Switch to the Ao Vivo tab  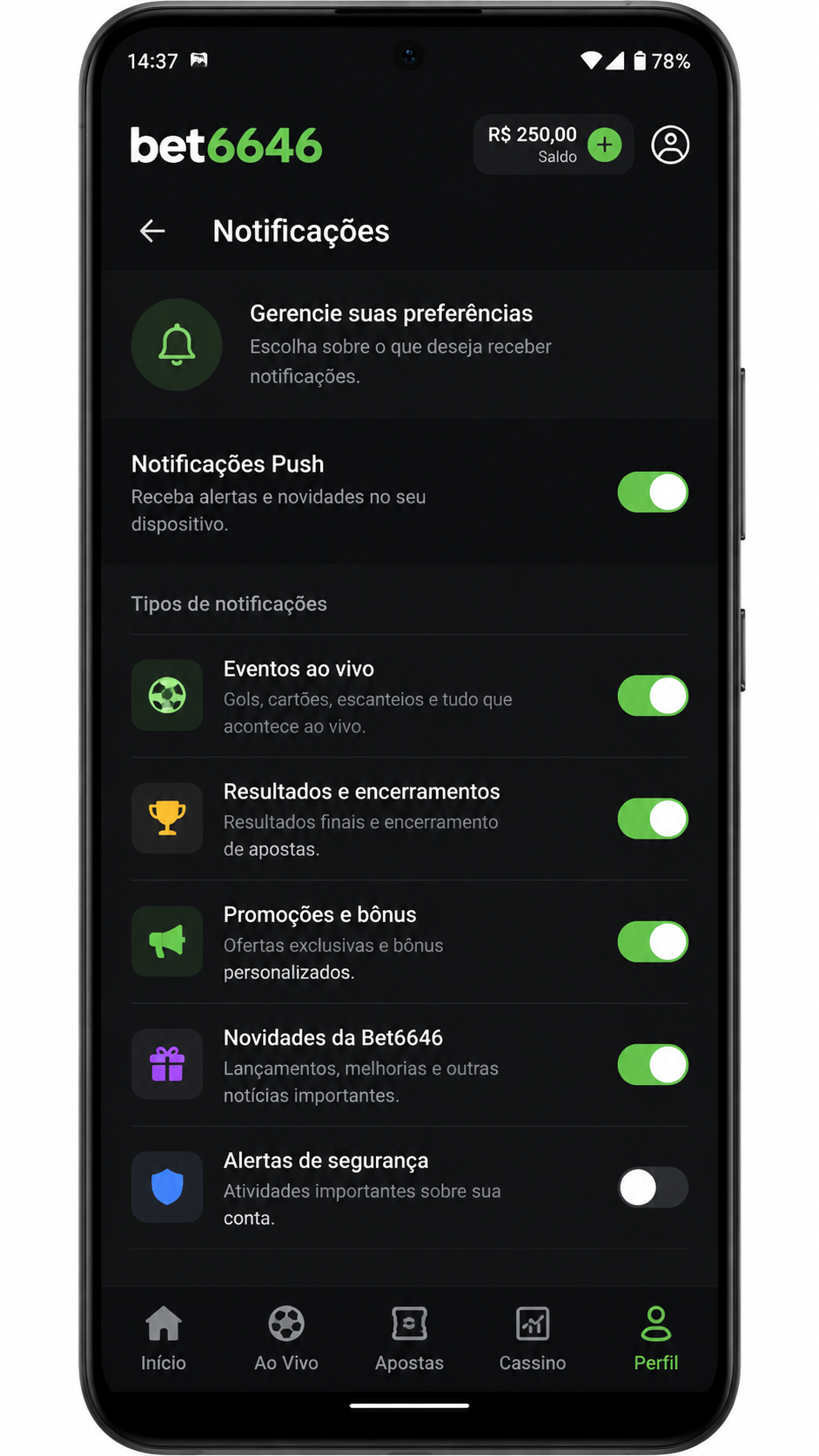(286, 1339)
